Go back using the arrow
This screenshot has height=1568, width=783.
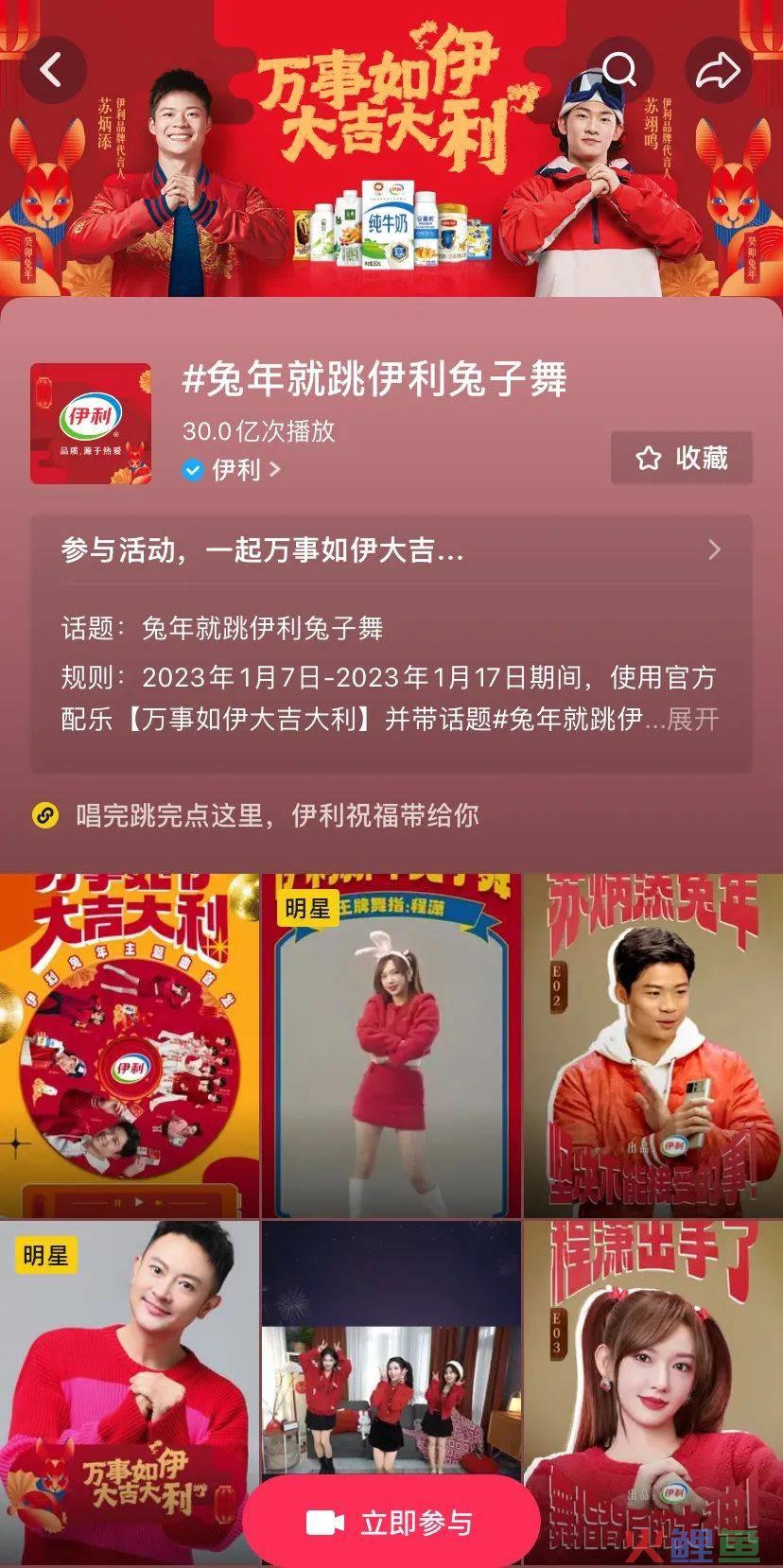(x=52, y=70)
